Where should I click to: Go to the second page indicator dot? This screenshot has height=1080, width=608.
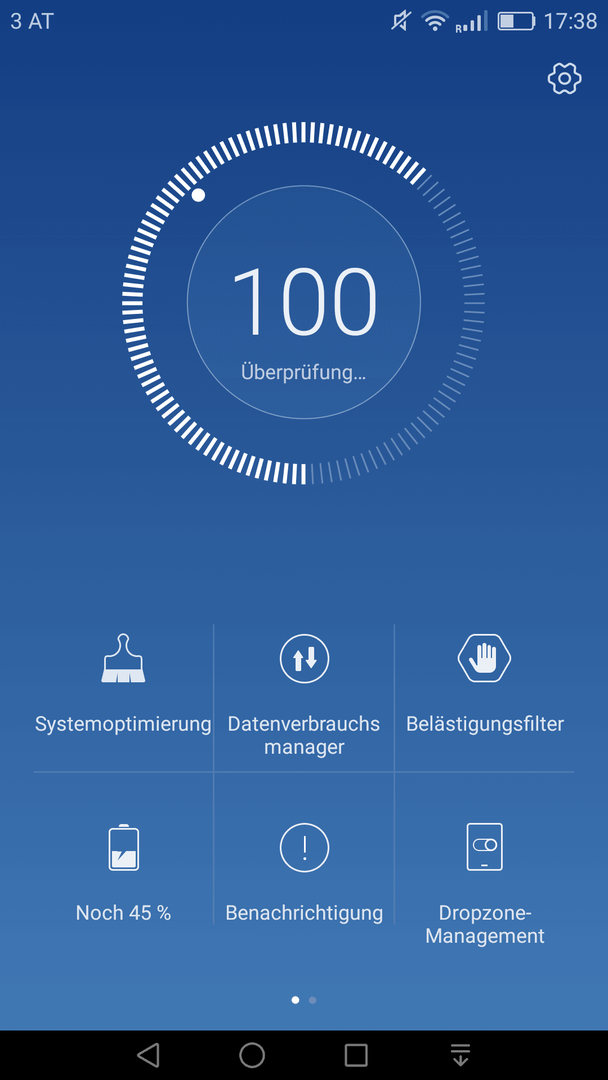click(313, 999)
